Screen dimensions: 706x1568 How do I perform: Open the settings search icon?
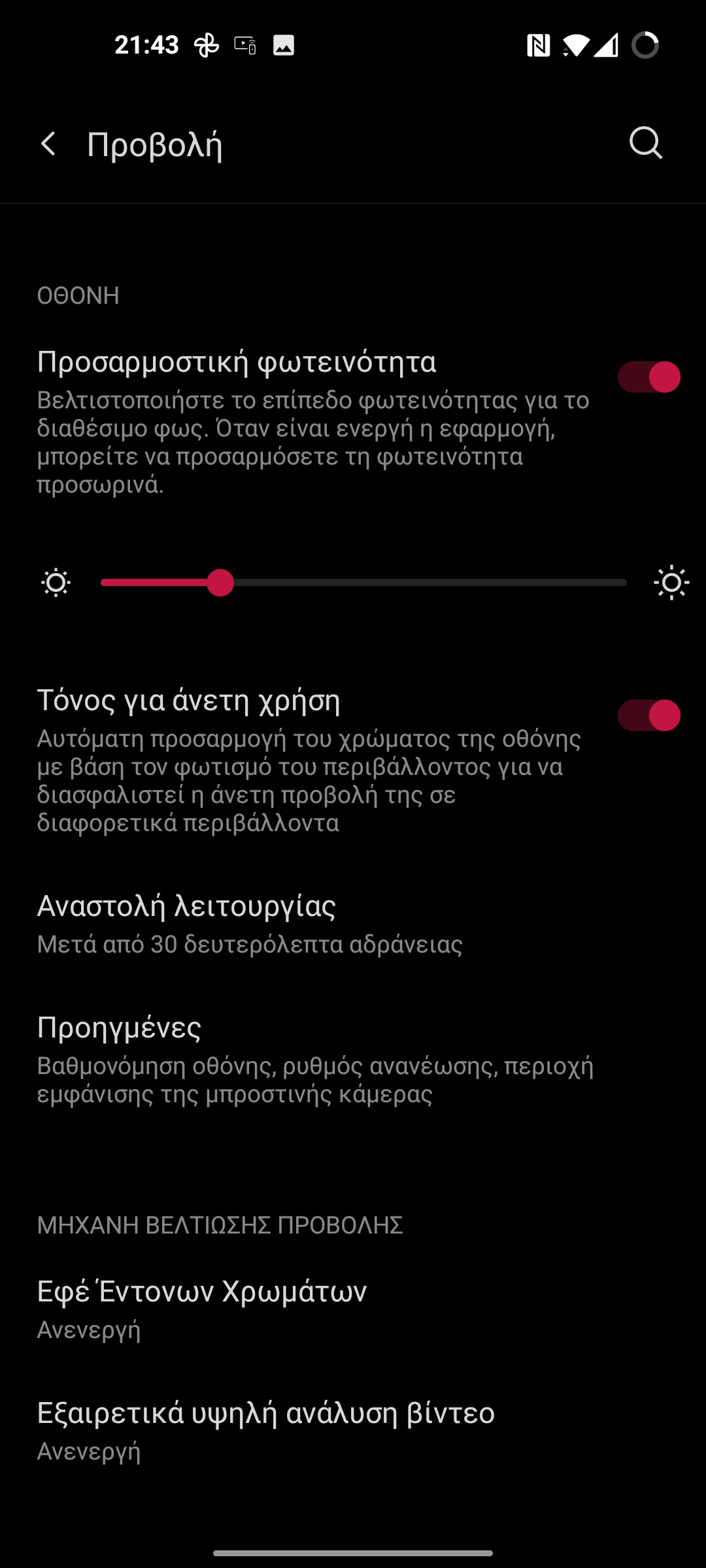point(646,143)
